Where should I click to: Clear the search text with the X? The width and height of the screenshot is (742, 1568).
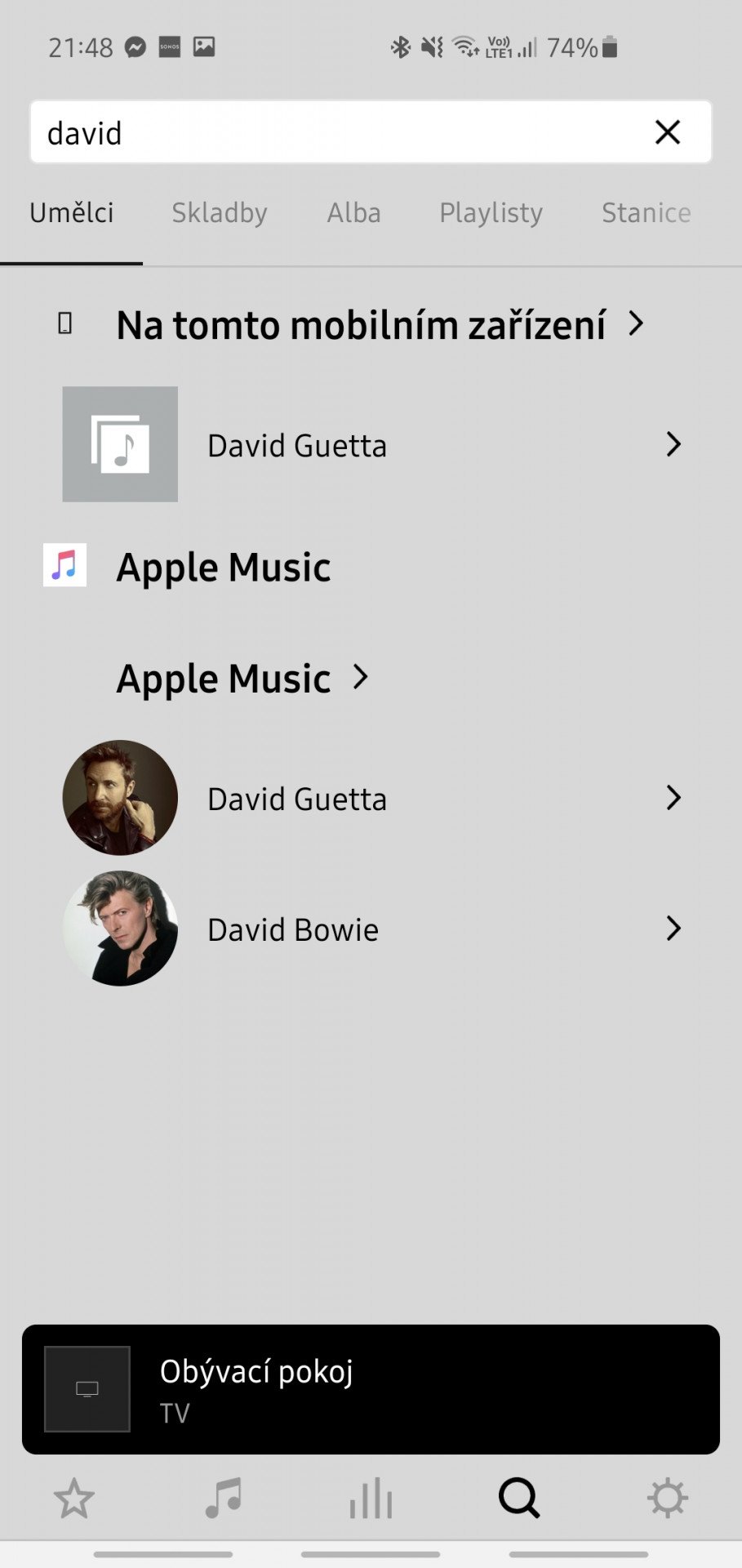667,131
